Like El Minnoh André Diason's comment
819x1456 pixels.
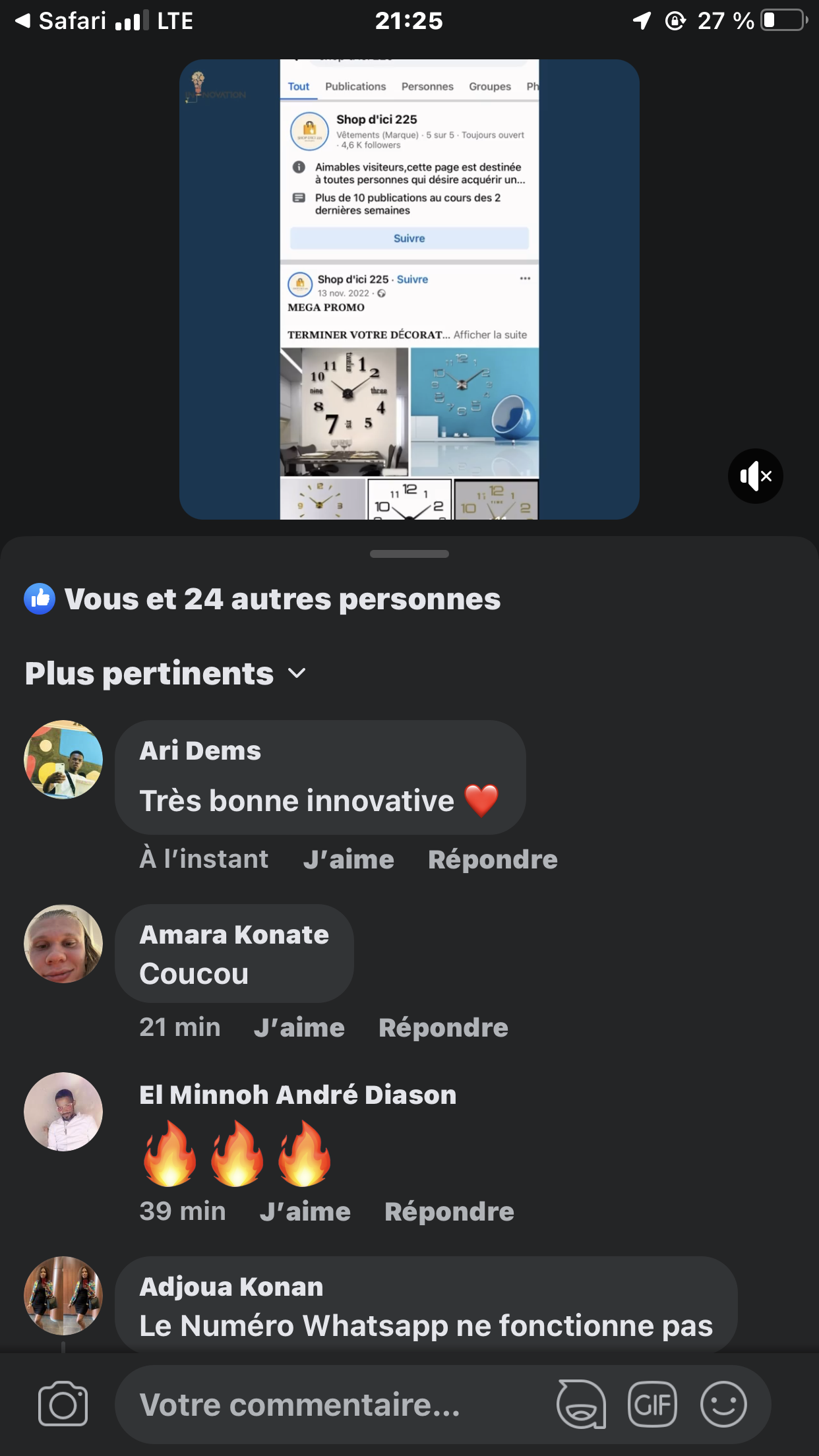click(305, 1211)
